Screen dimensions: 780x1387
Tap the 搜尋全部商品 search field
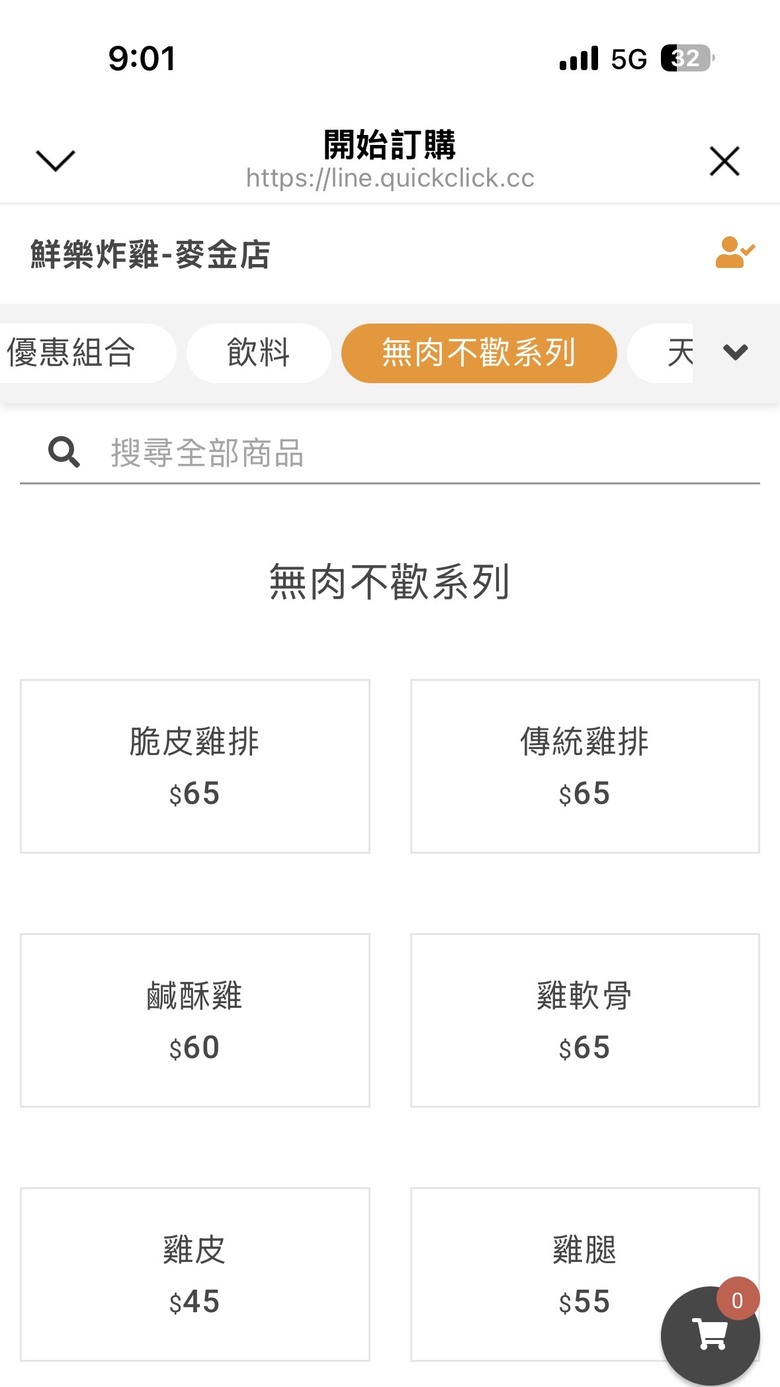point(390,453)
